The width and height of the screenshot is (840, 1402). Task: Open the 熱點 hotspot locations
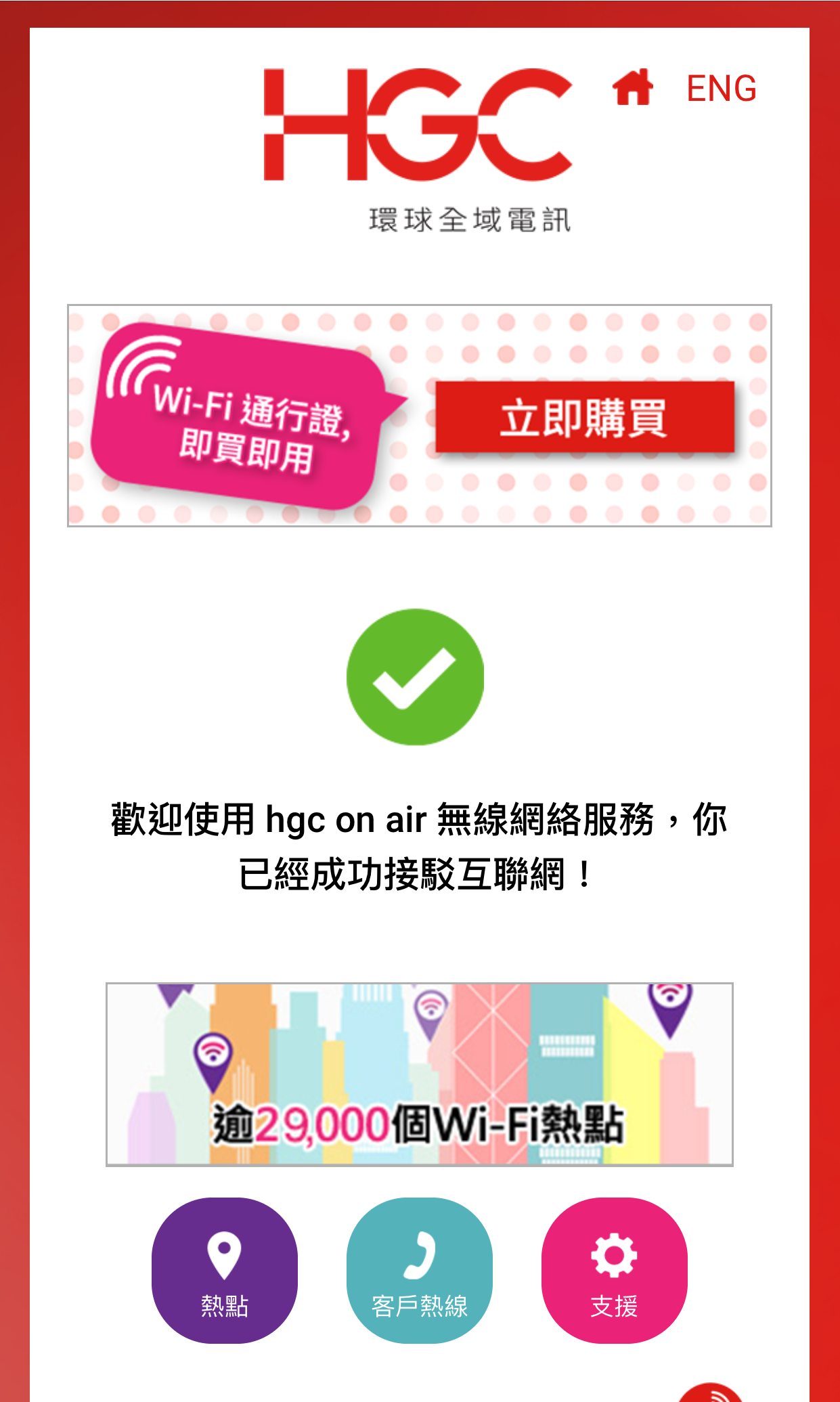click(225, 1270)
